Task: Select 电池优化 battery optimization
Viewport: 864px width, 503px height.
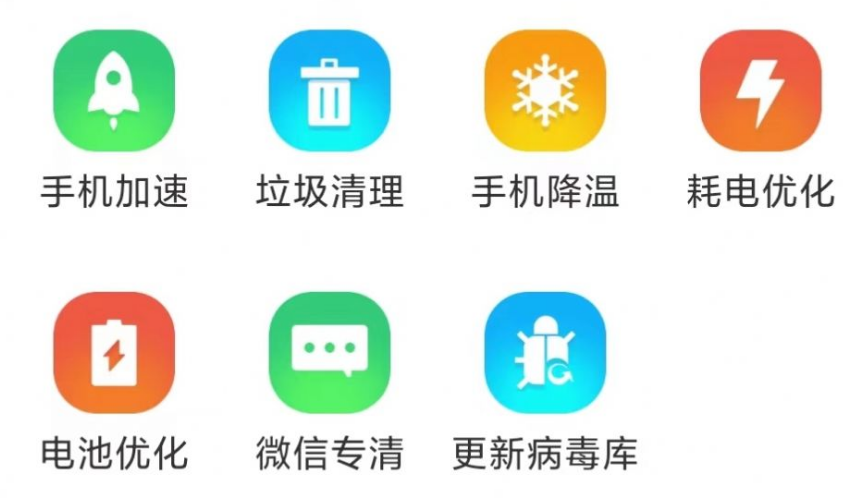Action: pos(113,353)
